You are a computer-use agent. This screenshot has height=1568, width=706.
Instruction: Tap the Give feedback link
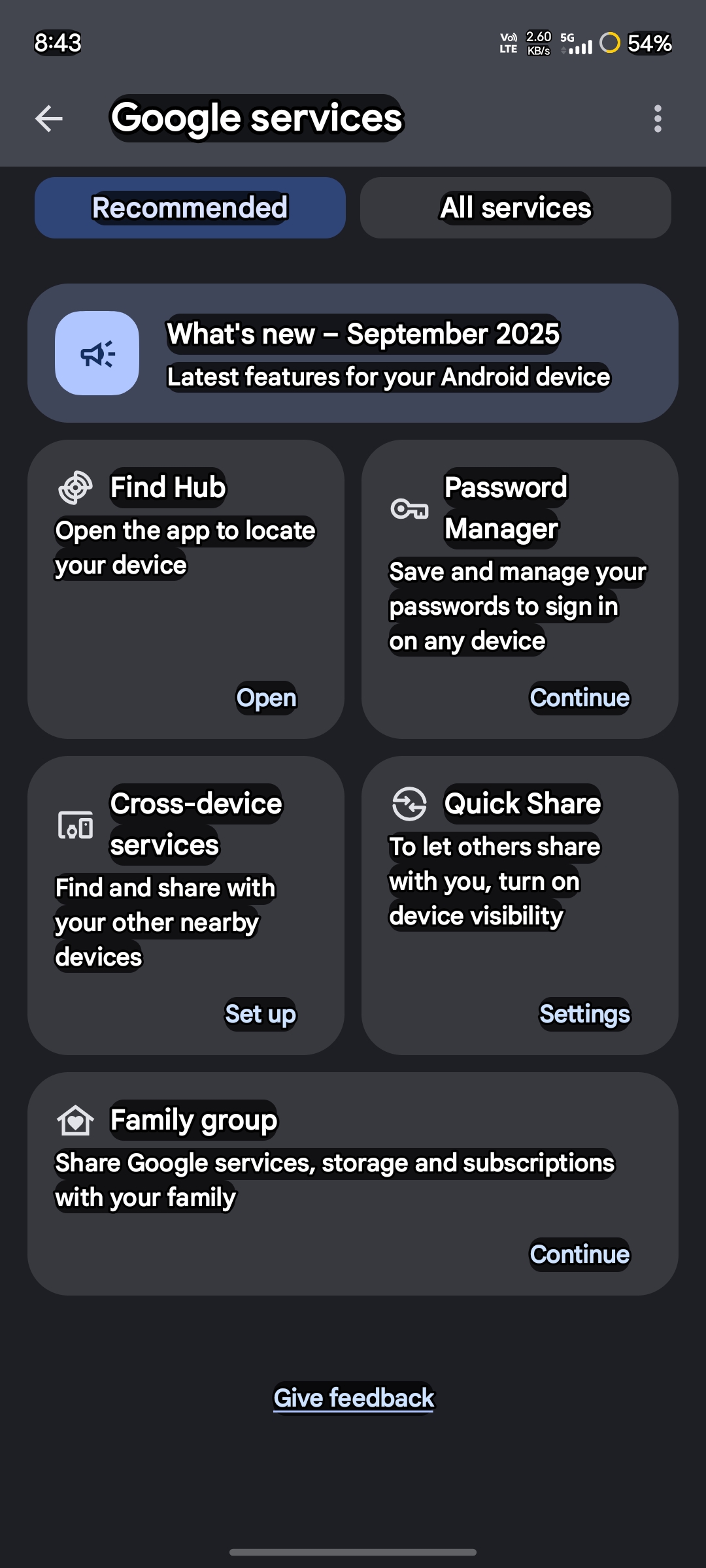[x=353, y=1398]
